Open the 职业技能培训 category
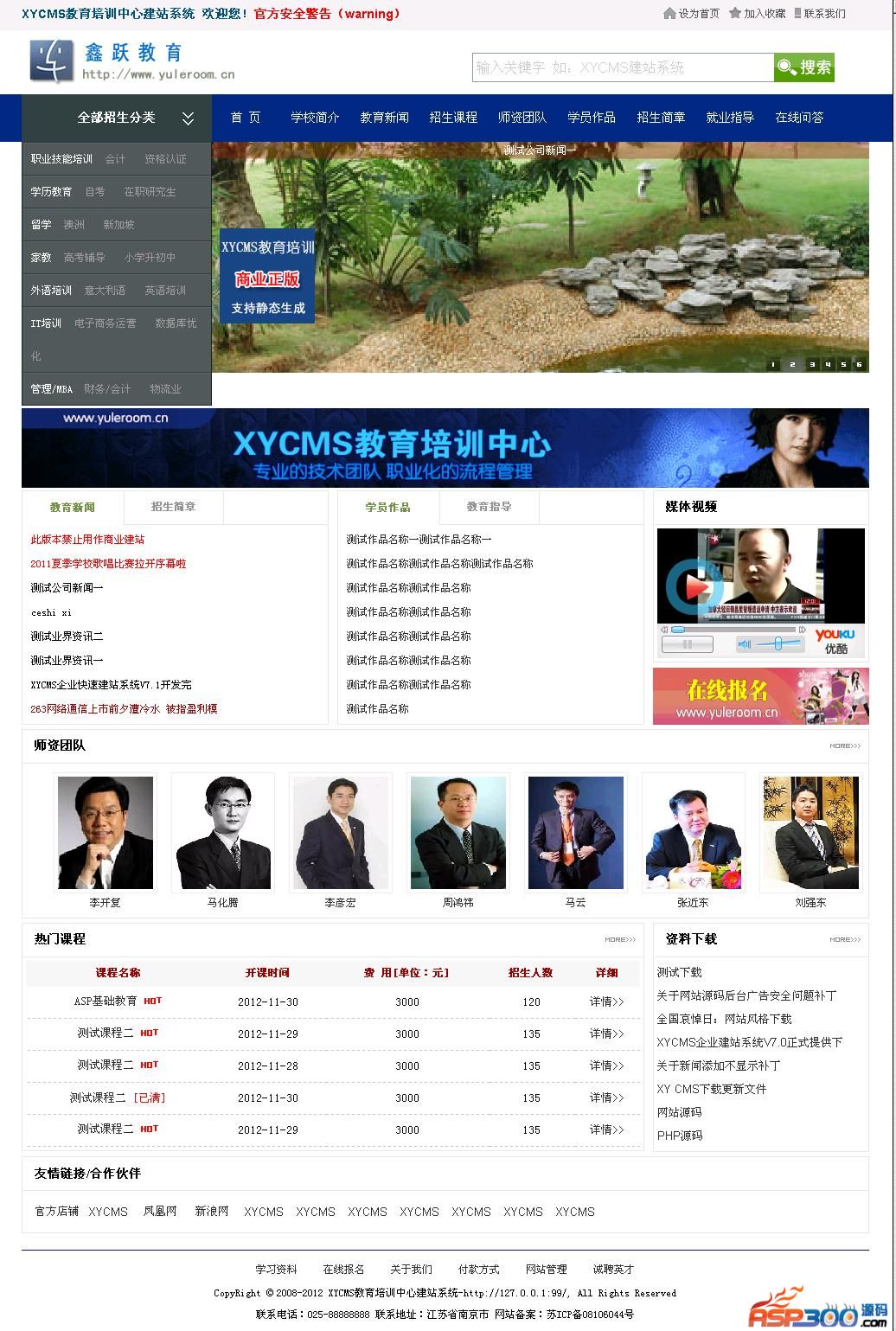The image size is (896, 1331). pos(61,159)
